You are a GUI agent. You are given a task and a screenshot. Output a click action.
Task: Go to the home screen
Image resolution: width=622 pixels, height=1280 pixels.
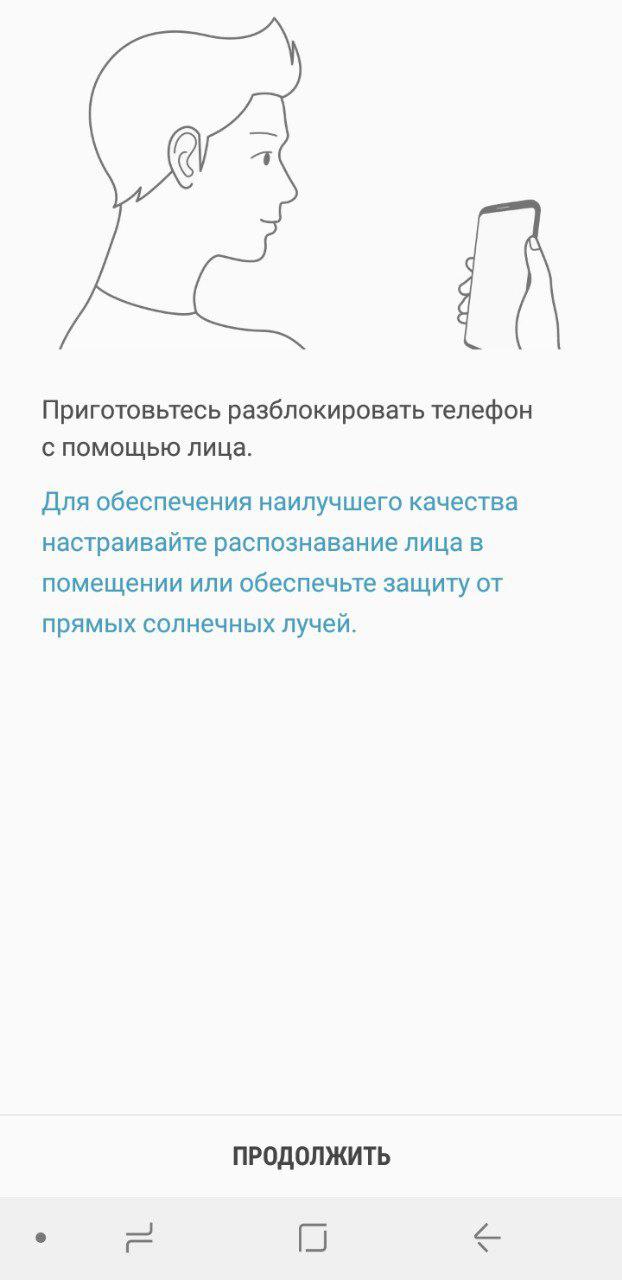coord(312,1238)
